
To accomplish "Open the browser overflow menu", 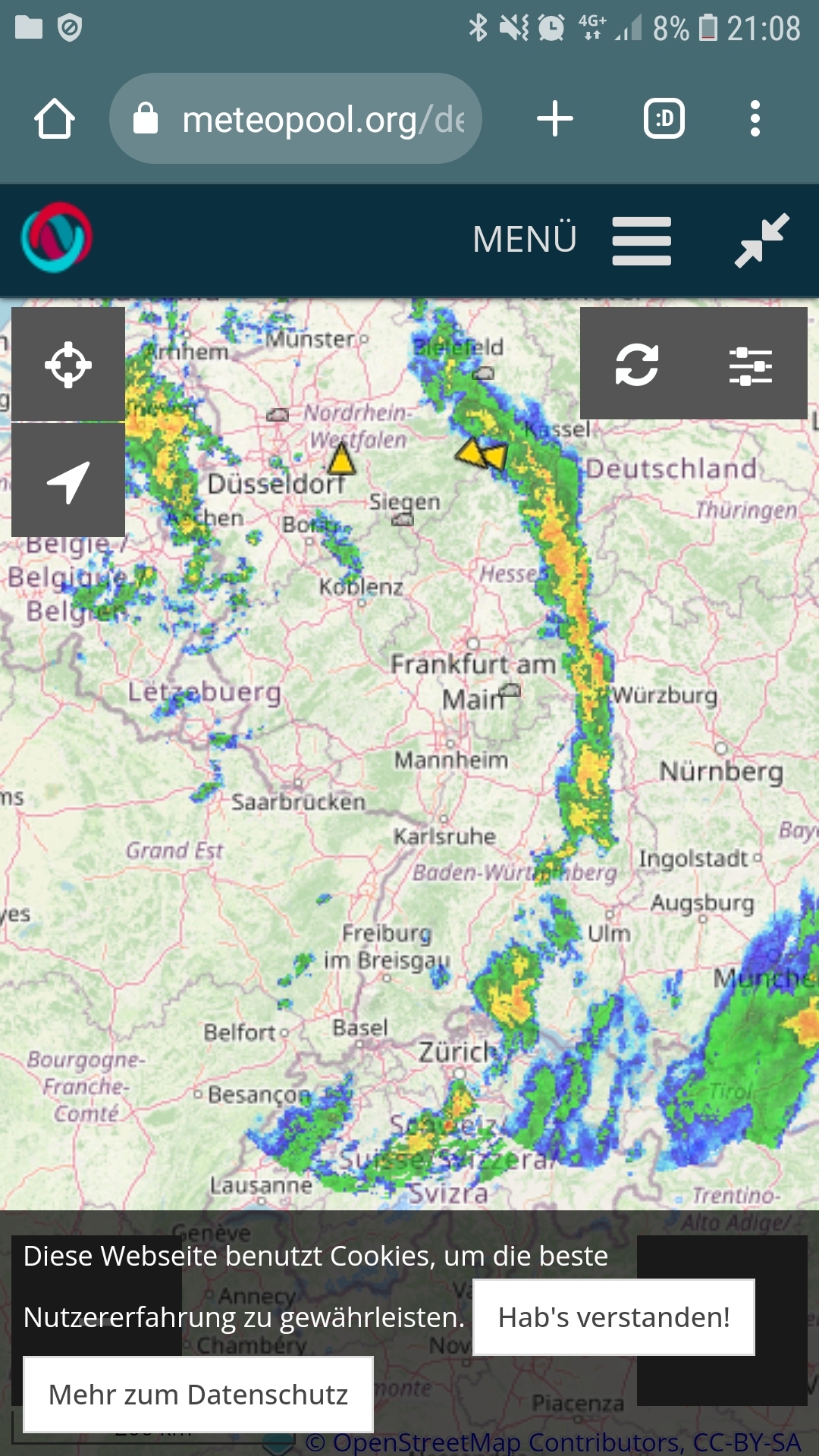I will coord(754,119).
